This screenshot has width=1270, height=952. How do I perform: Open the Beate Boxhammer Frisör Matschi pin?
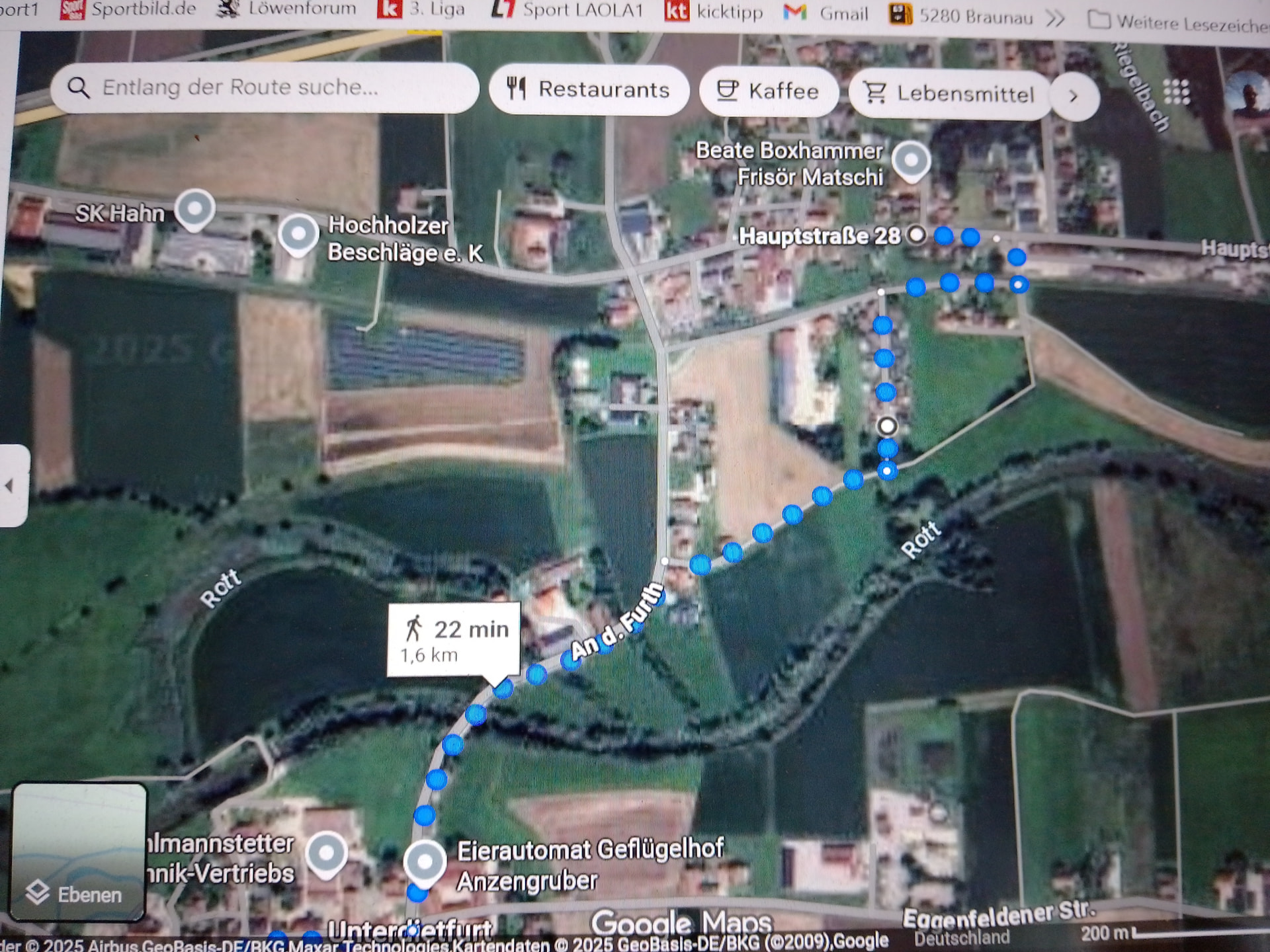911,161
